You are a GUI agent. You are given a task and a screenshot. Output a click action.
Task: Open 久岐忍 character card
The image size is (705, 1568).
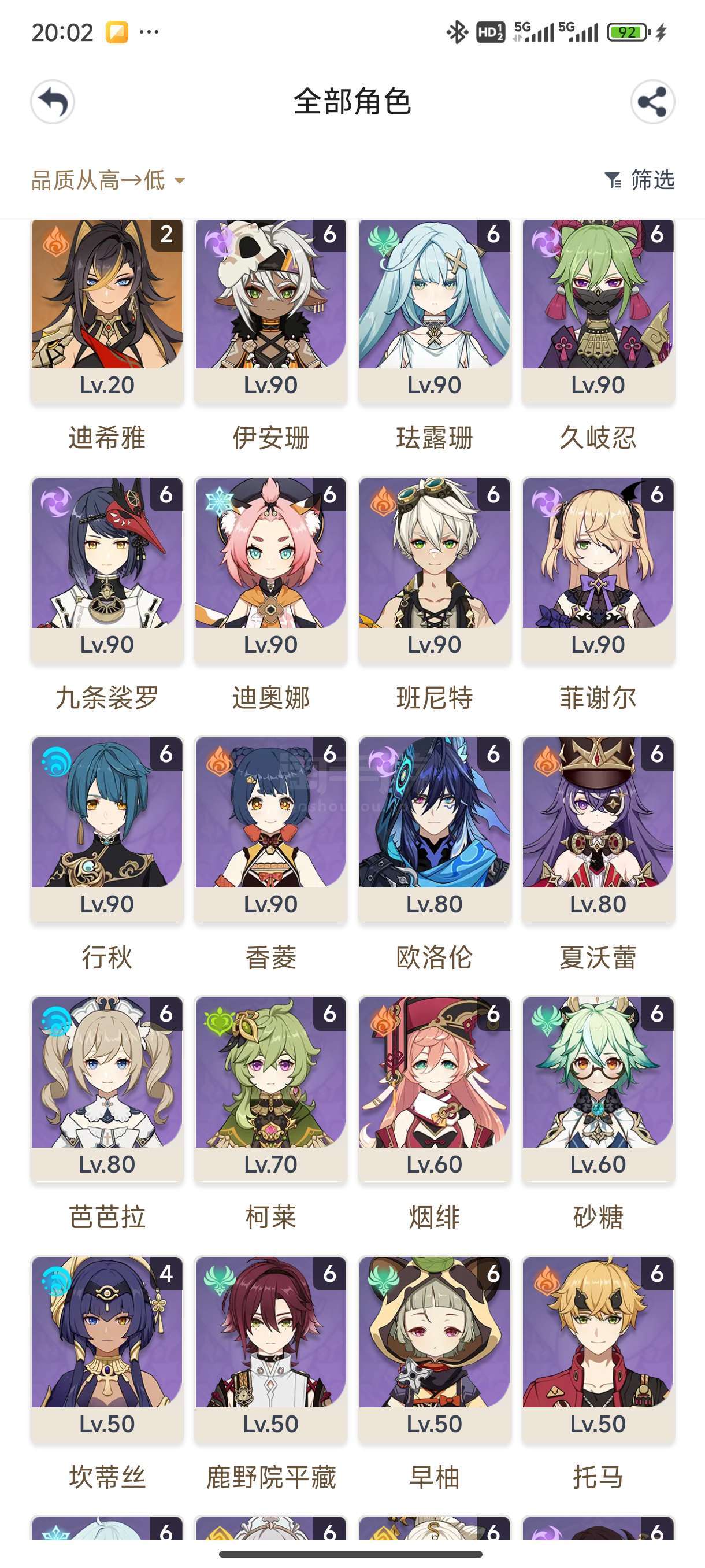pos(598,310)
